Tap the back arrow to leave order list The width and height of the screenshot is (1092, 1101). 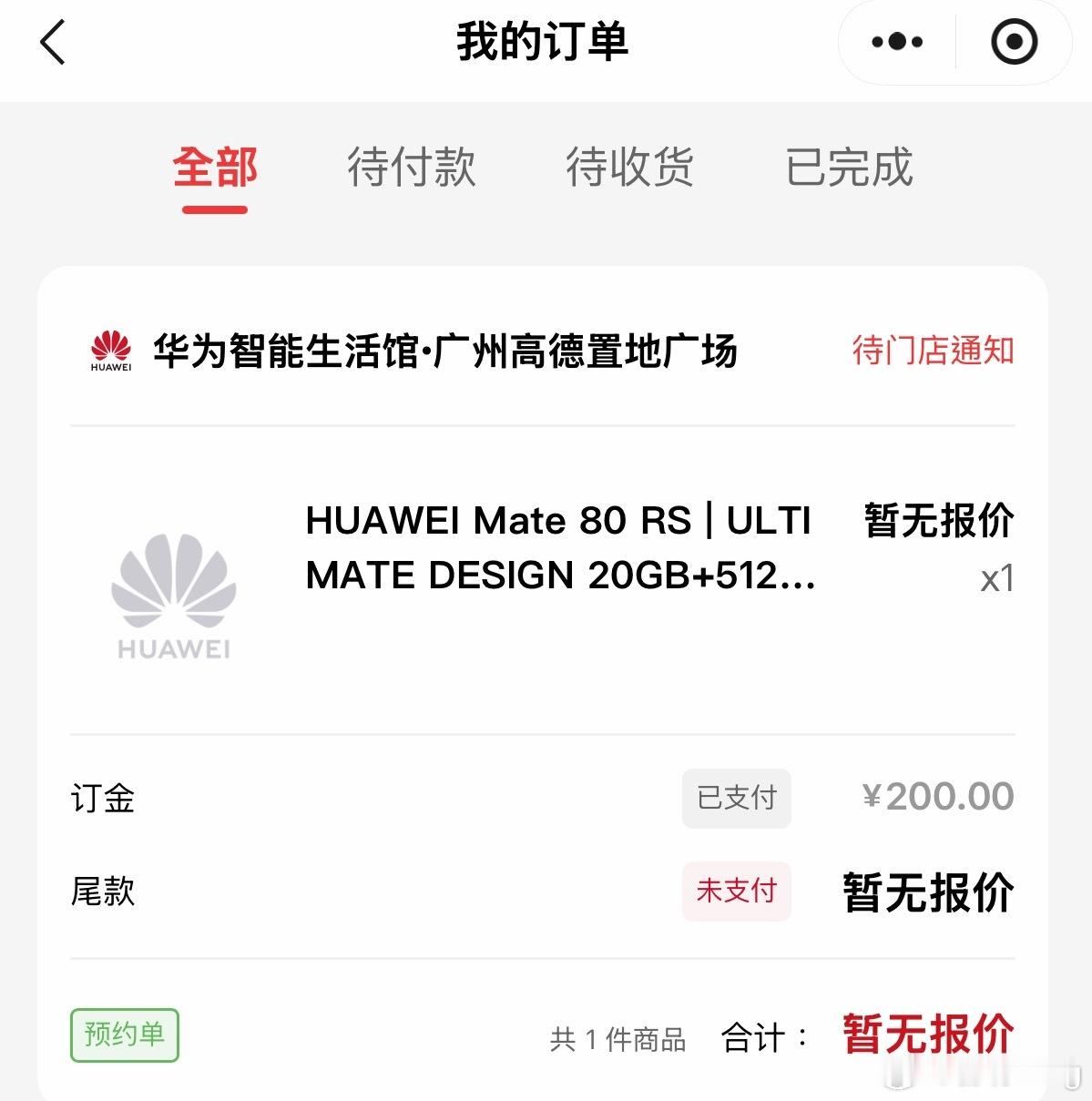53,42
